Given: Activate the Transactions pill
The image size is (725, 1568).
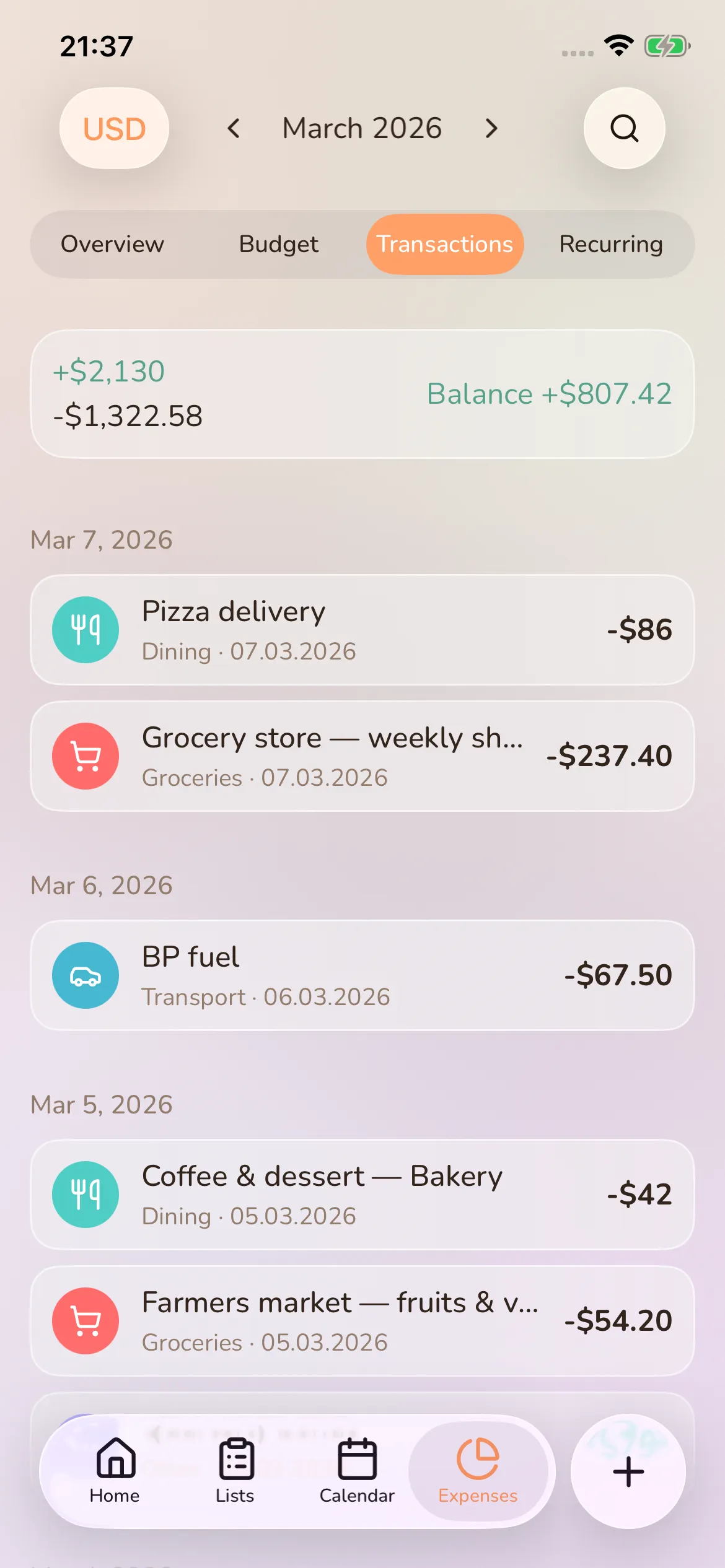Looking at the screenshot, I should pos(444,244).
